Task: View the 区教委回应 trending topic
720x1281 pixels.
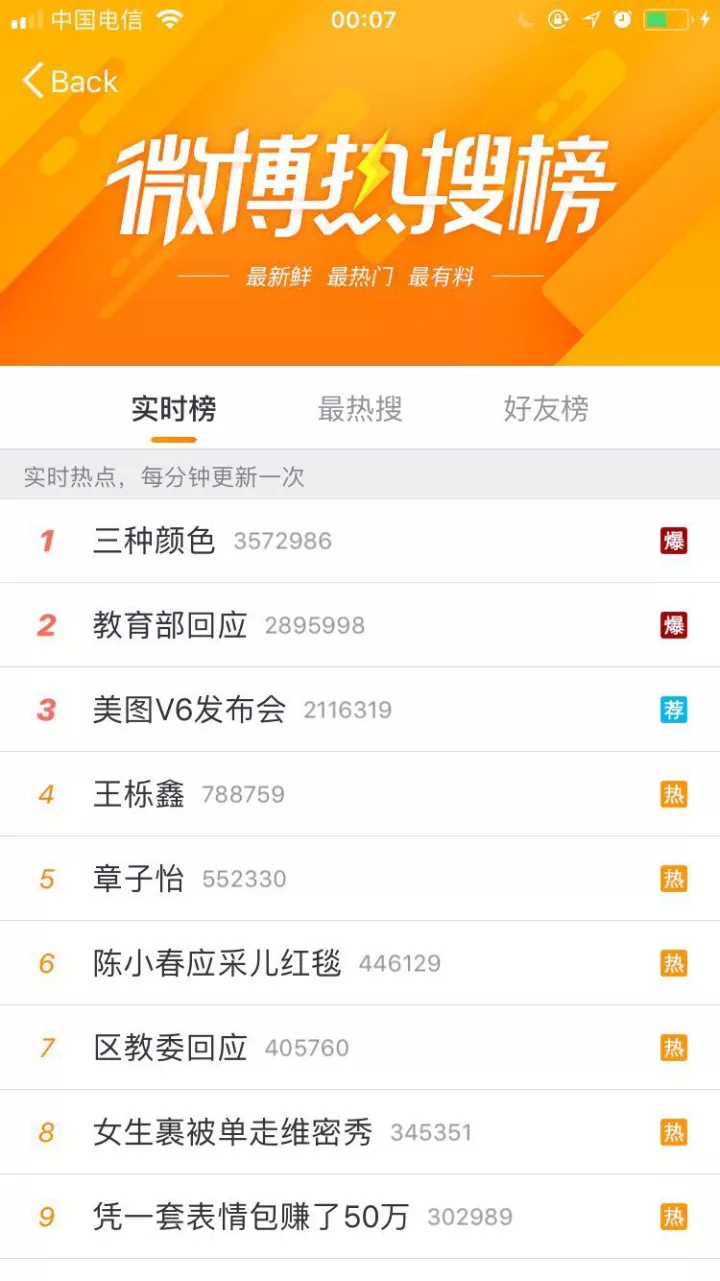Action: click(x=170, y=1048)
